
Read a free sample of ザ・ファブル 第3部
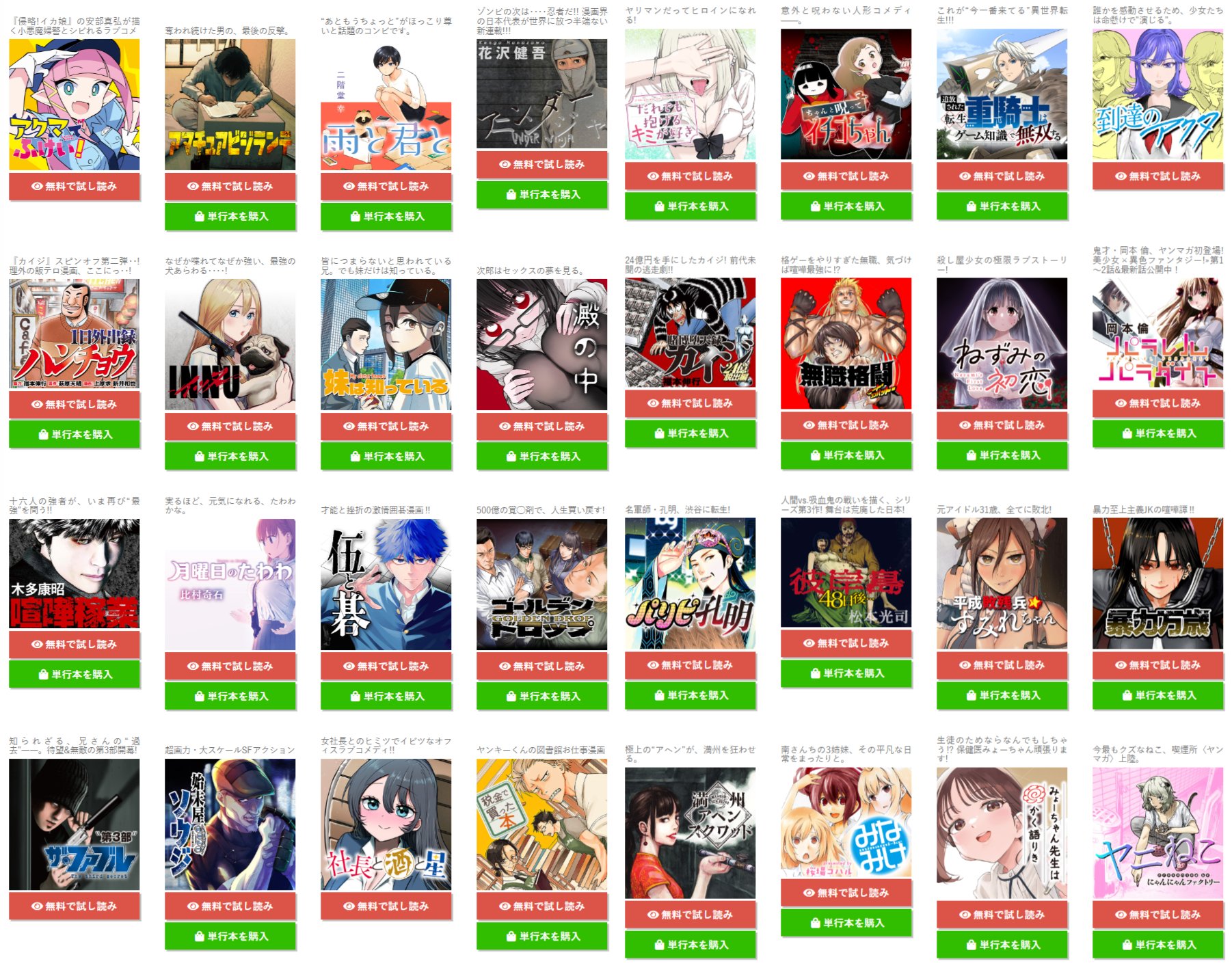[x=74, y=906]
